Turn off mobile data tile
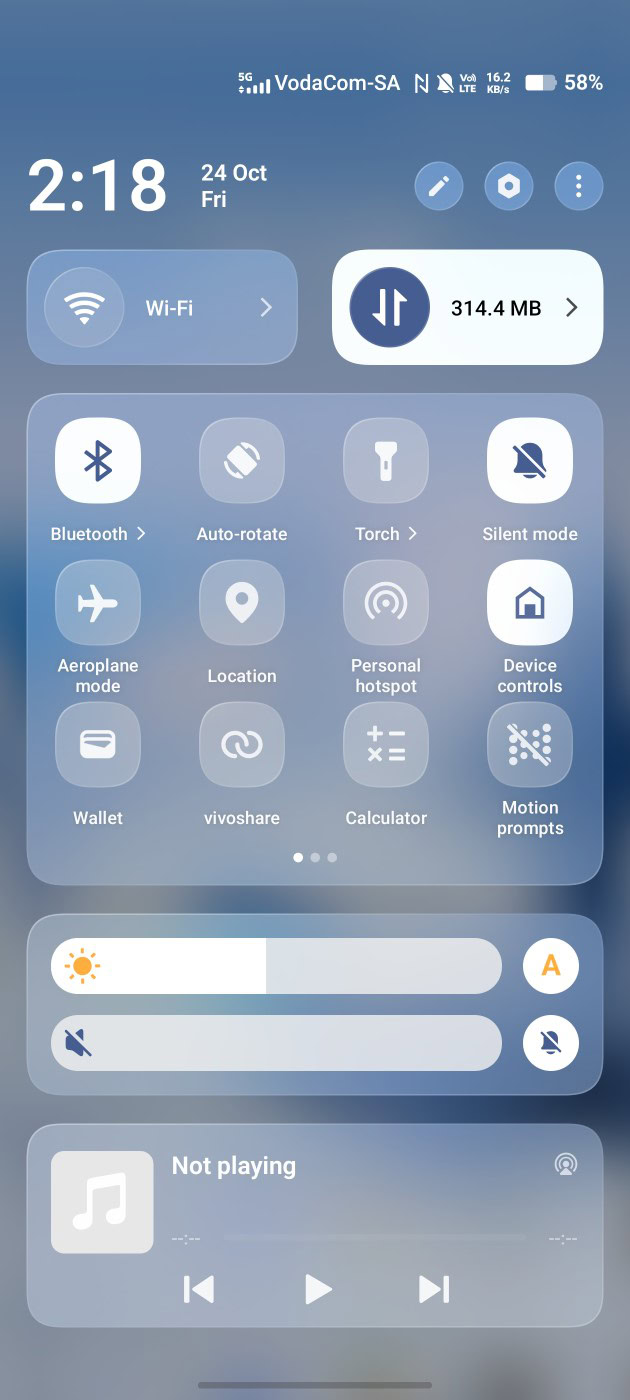 pos(389,307)
